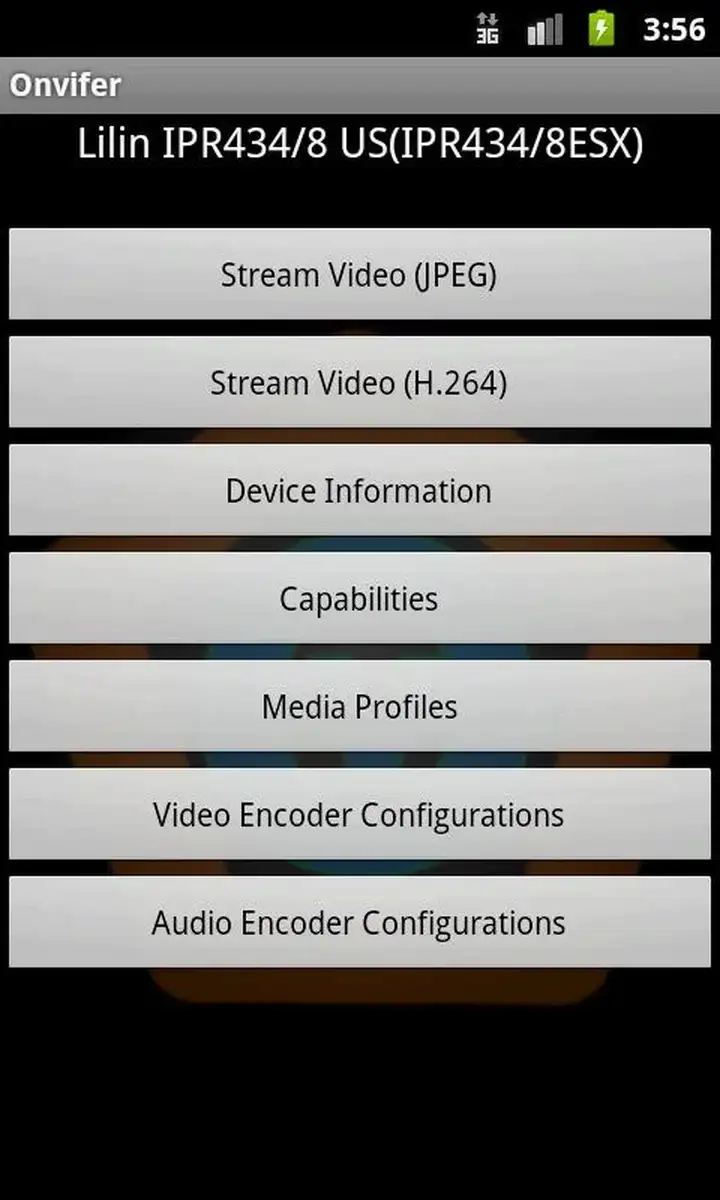View camera Capabilities
The width and height of the screenshot is (720, 1200).
[360, 598]
